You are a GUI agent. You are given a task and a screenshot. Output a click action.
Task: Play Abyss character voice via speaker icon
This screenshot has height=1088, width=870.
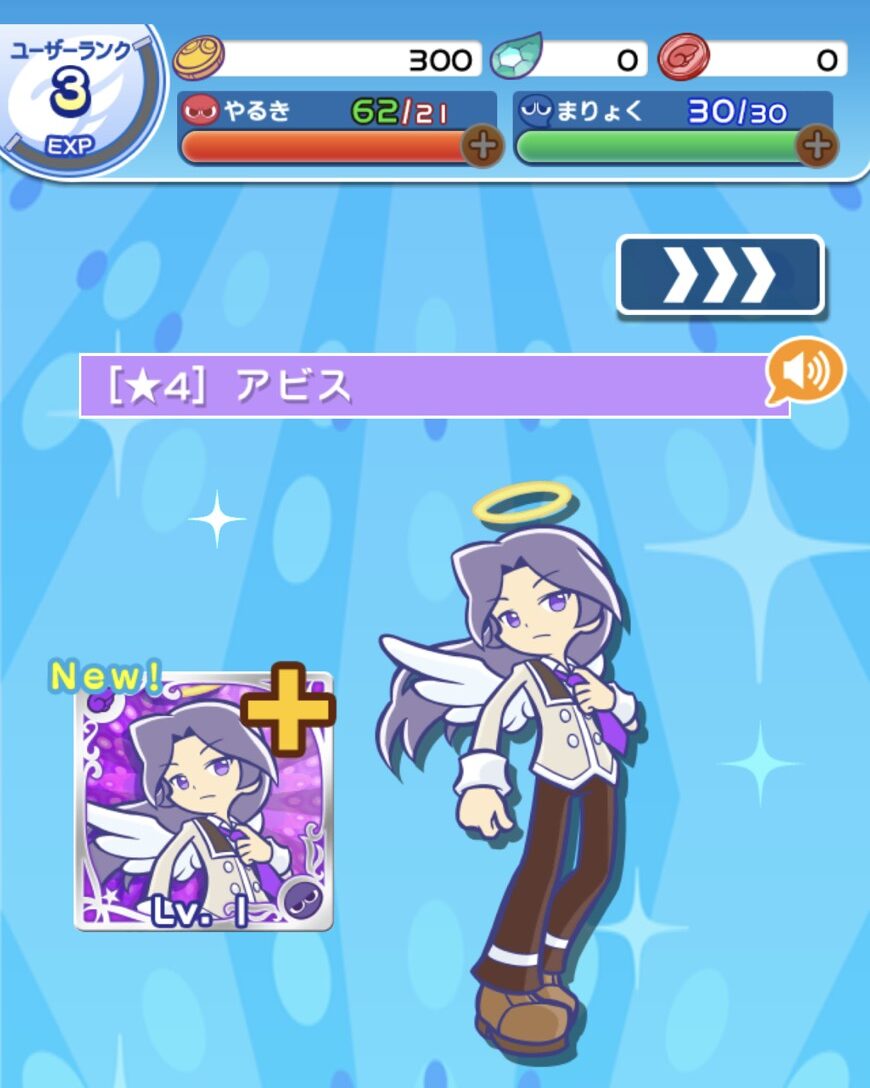pos(804,372)
